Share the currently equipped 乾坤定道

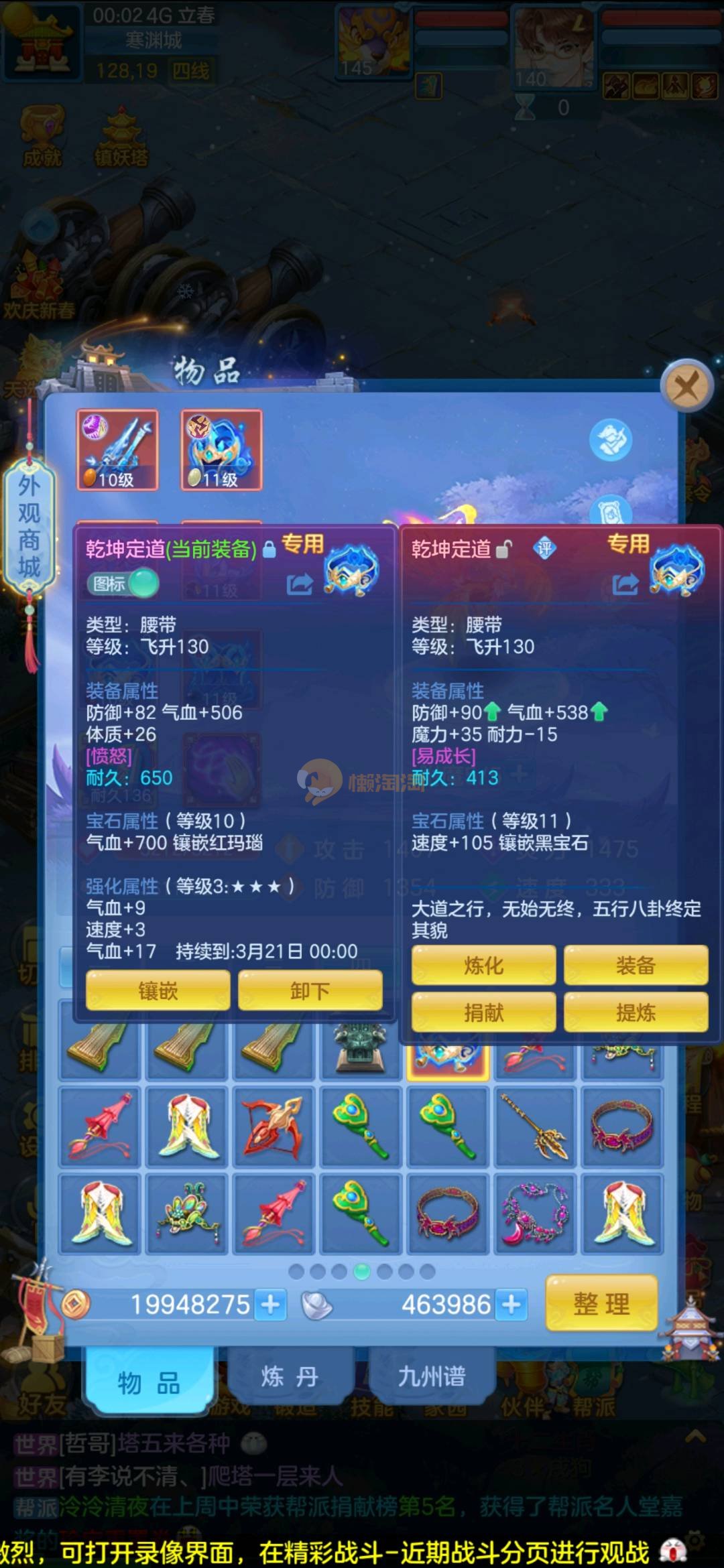coord(299,584)
